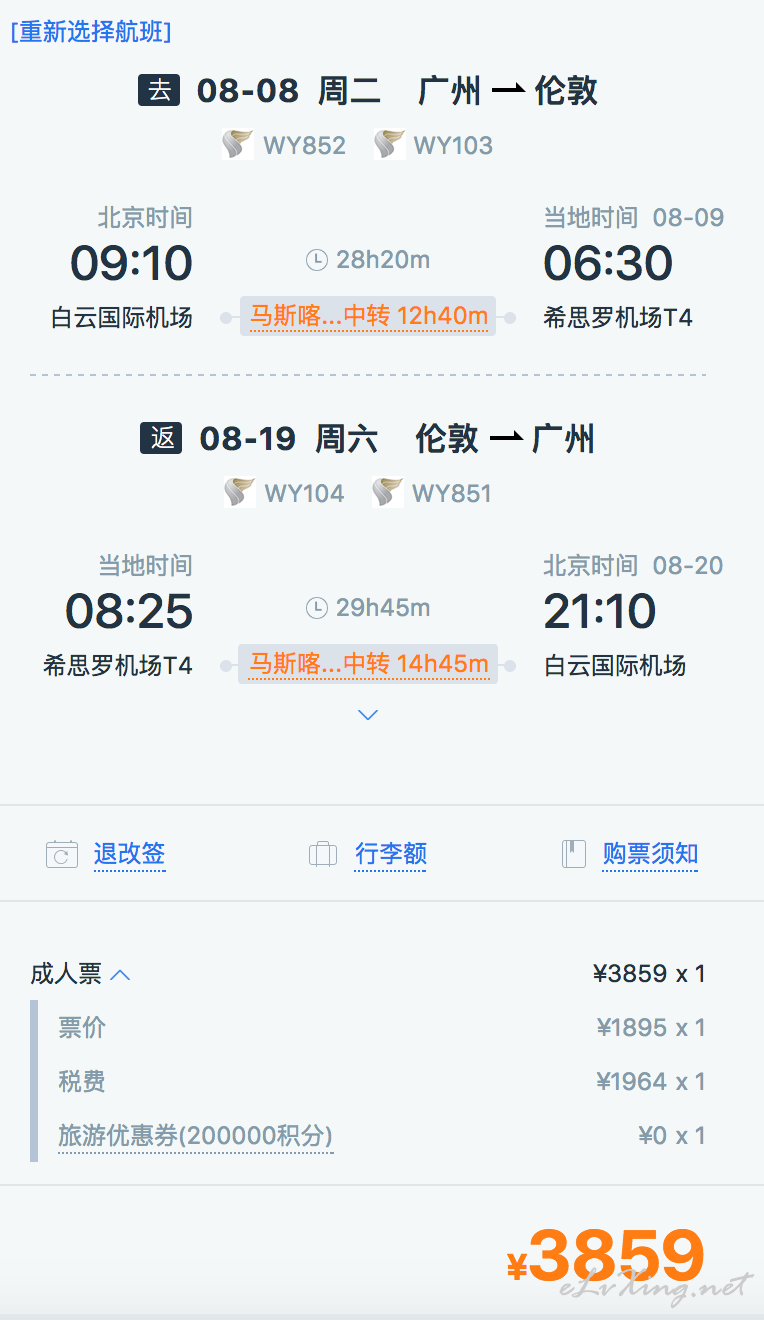Expand flight details with the down chevron
The width and height of the screenshot is (764, 1320).
pos(368,715)
